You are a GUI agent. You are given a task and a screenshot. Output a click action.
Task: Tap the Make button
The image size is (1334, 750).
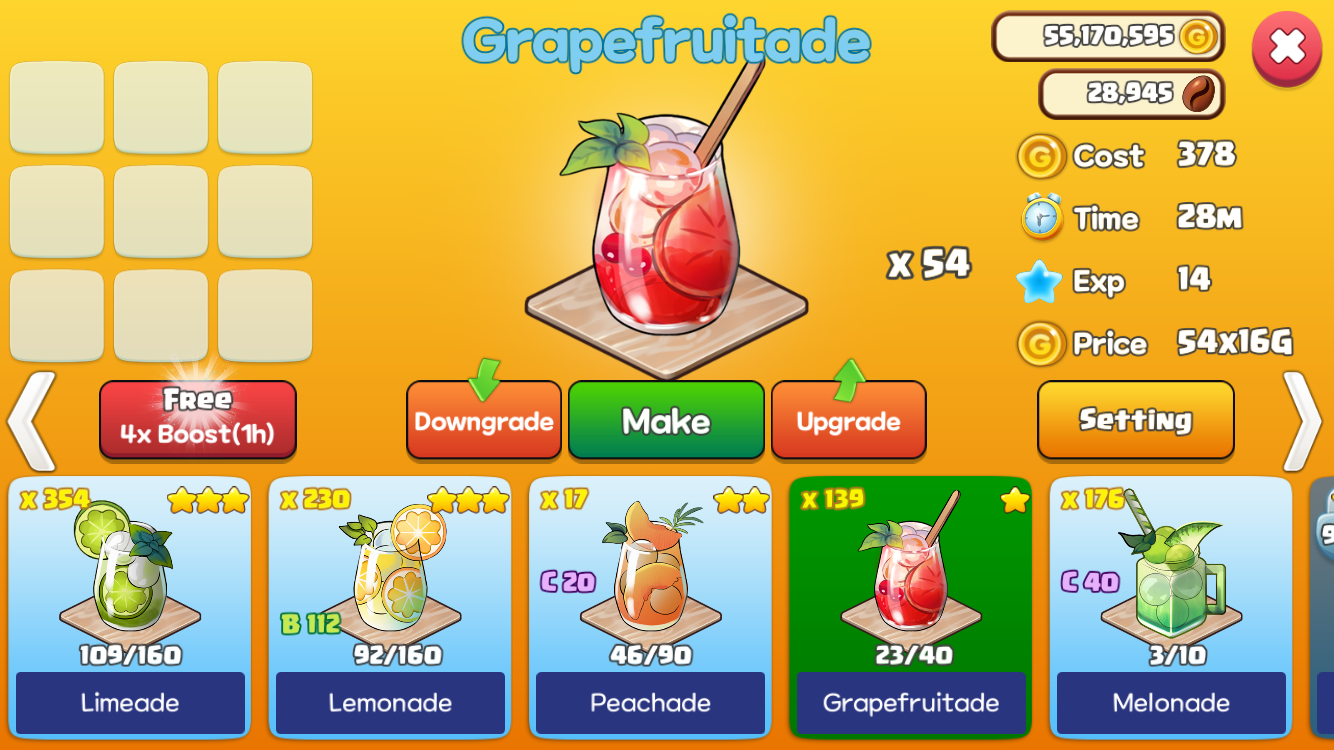[x=666, y=421]
